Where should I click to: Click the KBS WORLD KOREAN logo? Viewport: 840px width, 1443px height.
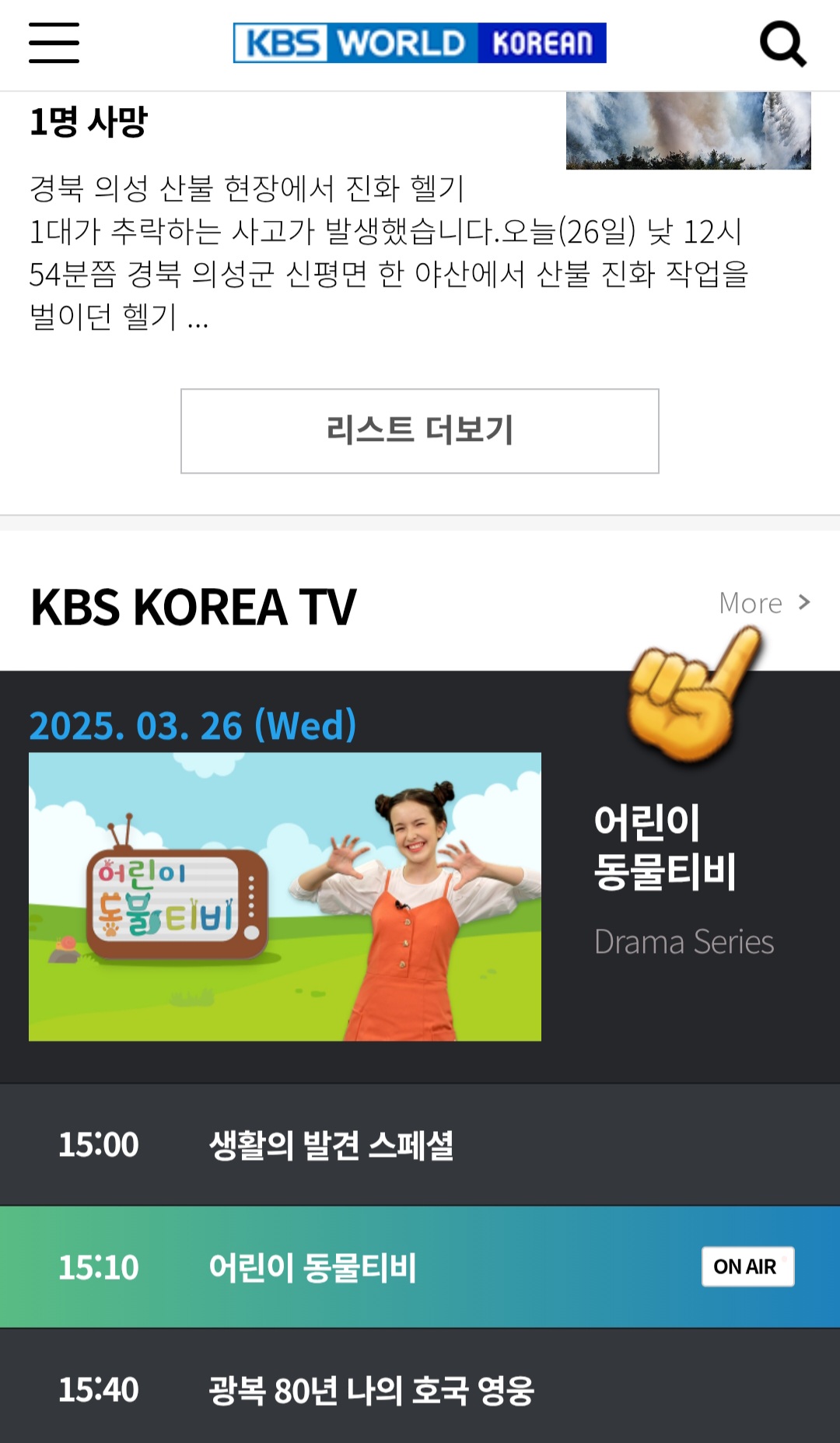click(x=418, y=44)
